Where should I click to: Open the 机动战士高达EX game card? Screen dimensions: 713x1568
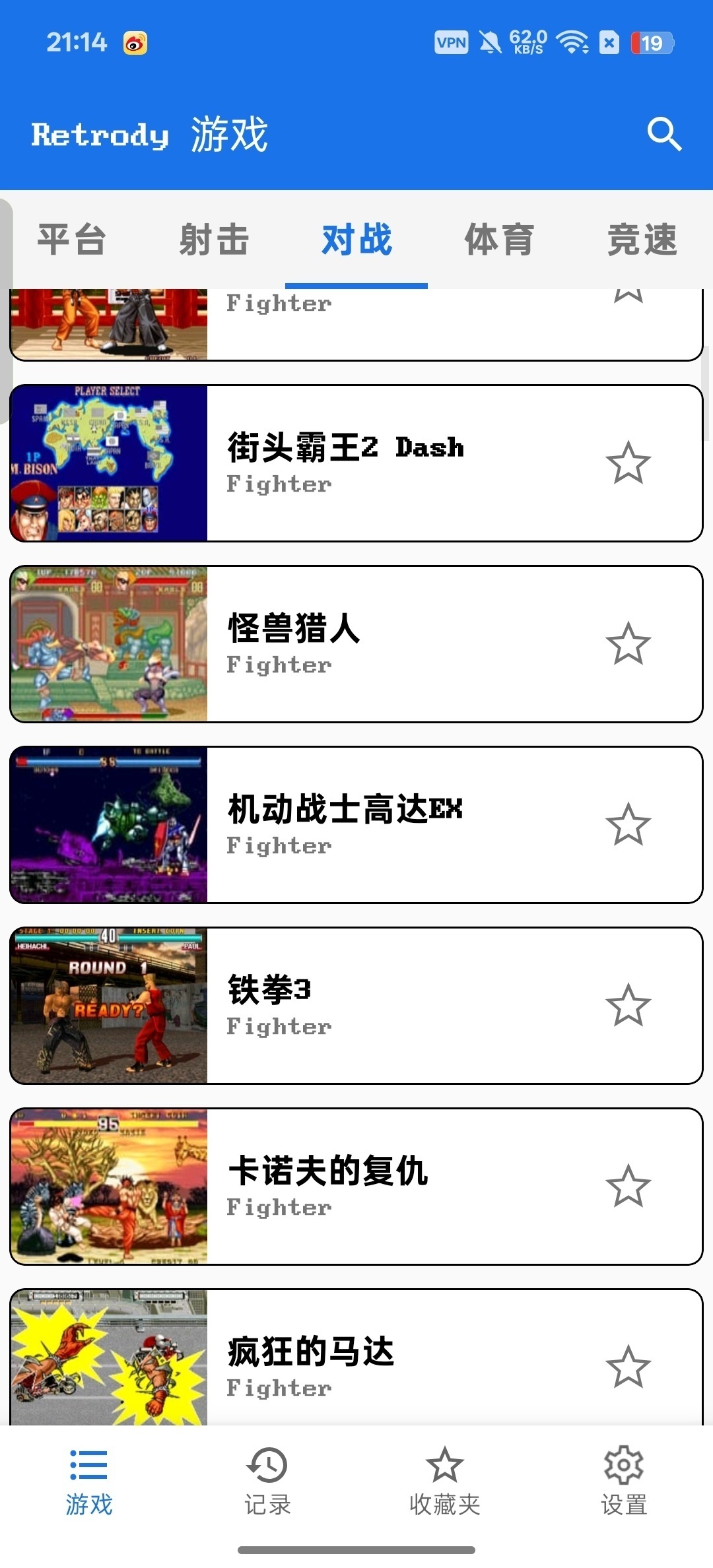click(356, 825)
